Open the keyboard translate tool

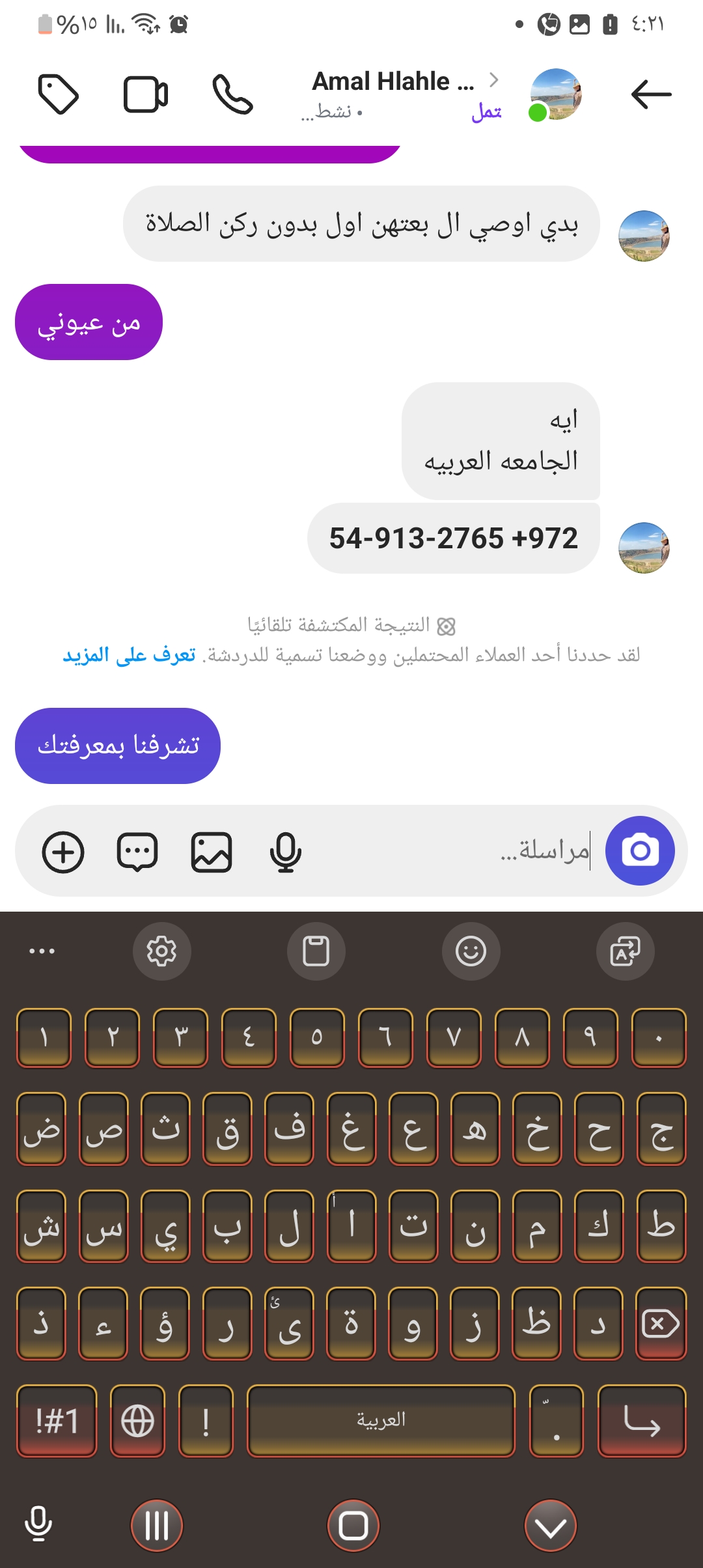[625, 951]
